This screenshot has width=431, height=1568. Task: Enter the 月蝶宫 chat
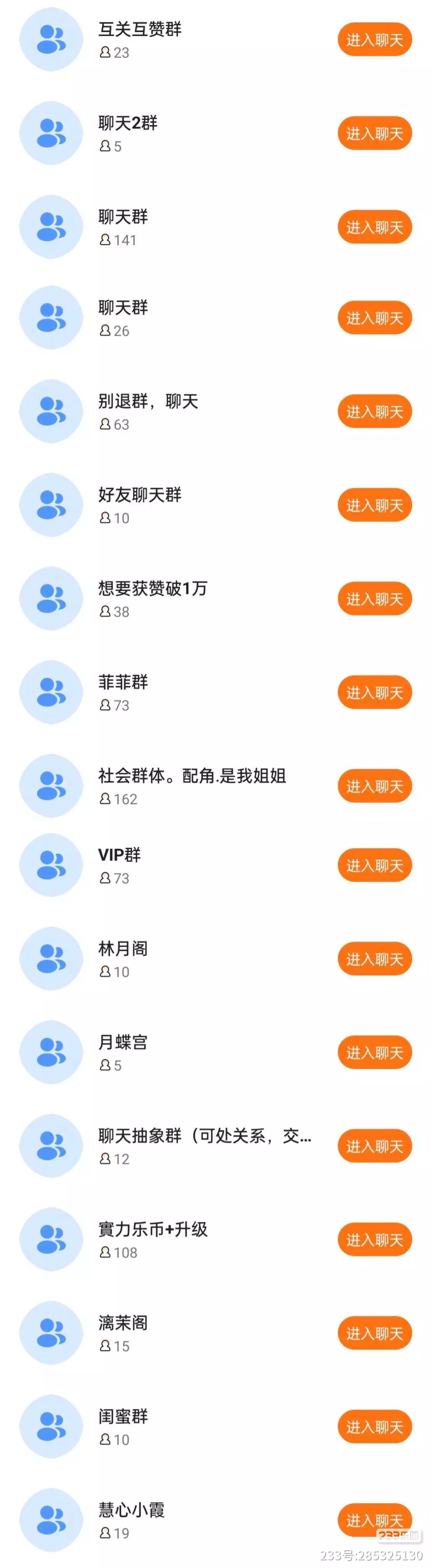[x=374, y=1053]
